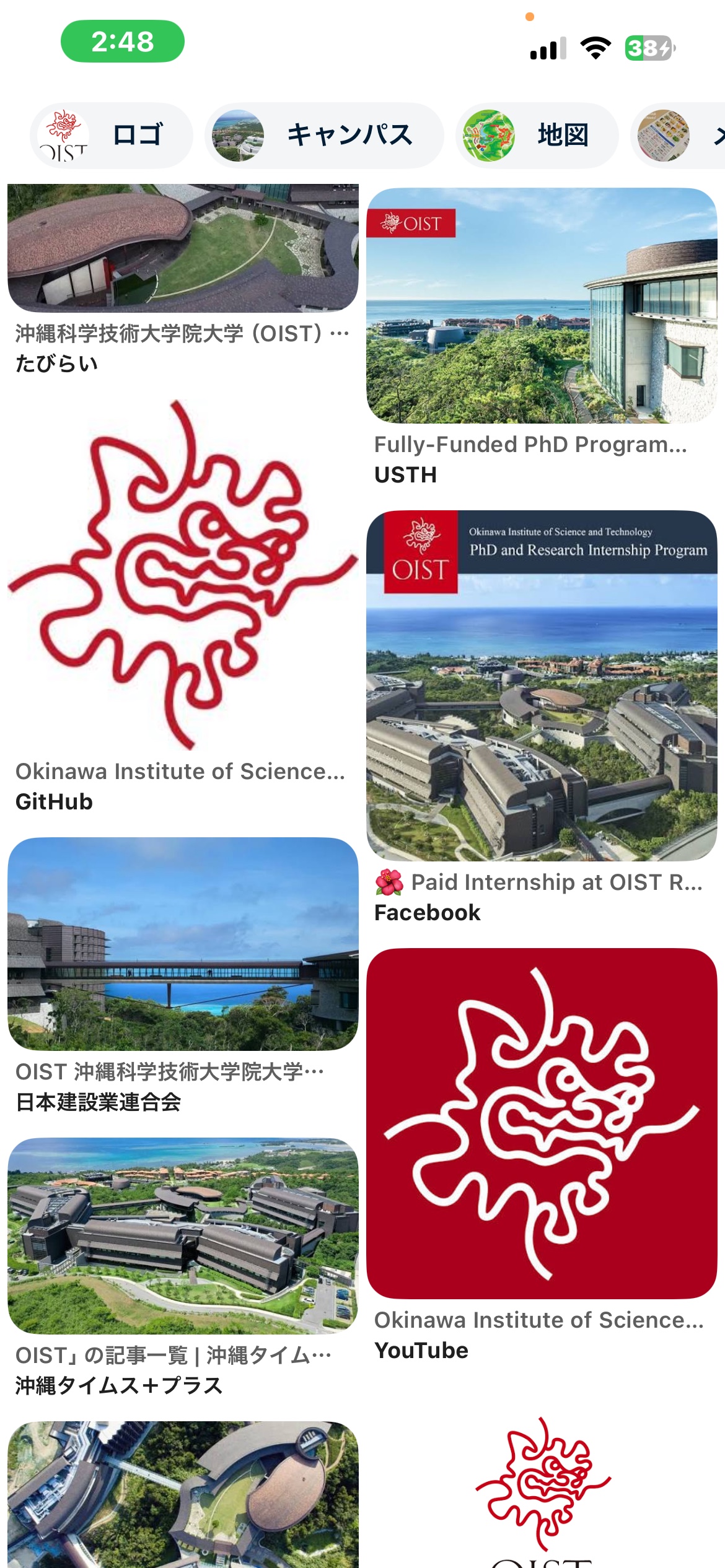Viewport: 725px width, 1568px height.
Task: Select the ロゴ filter chip
Action: point(112,135)
